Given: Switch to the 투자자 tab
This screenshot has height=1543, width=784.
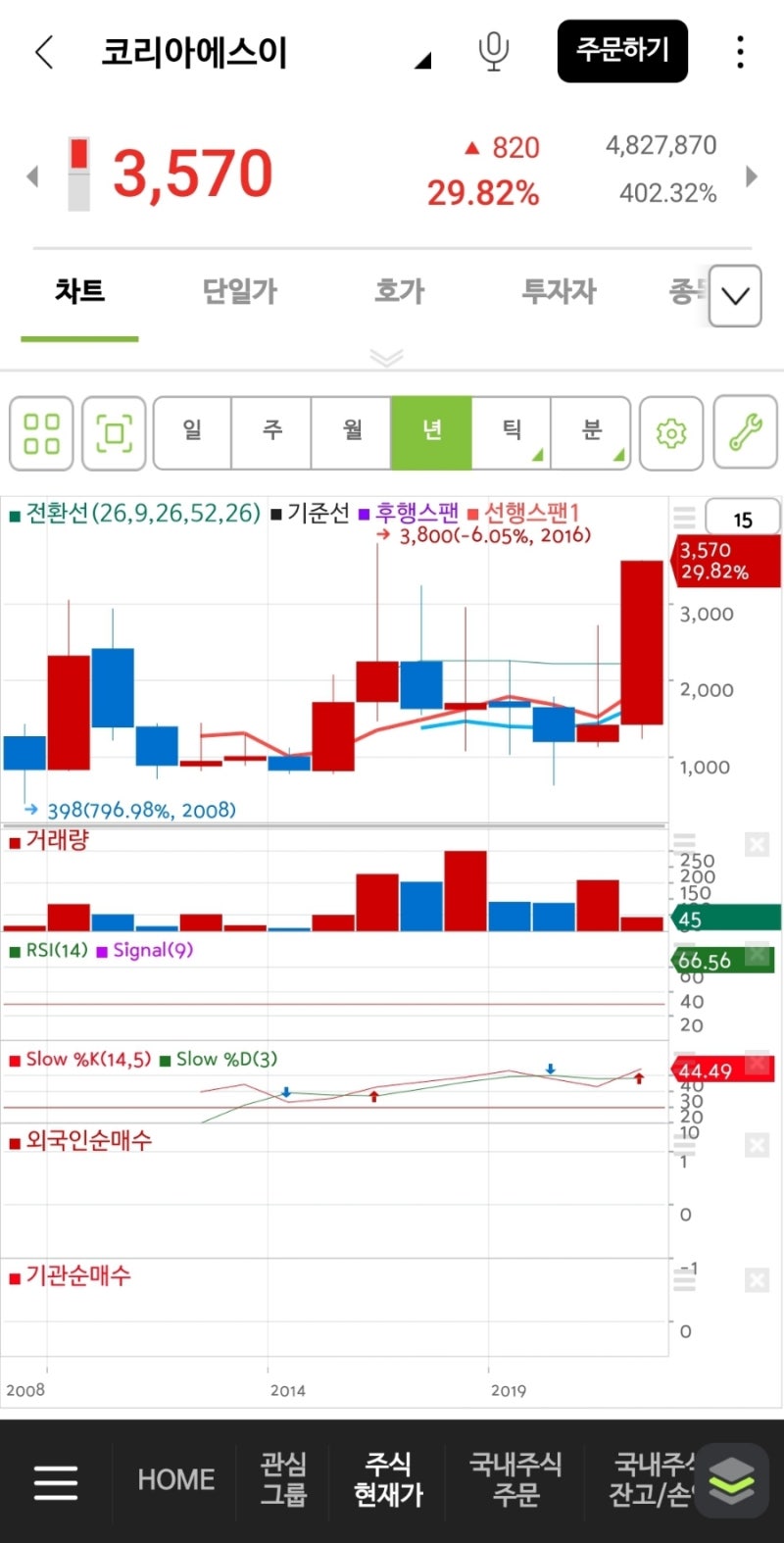Looking at the screenshot, I should tap(559, 291).
